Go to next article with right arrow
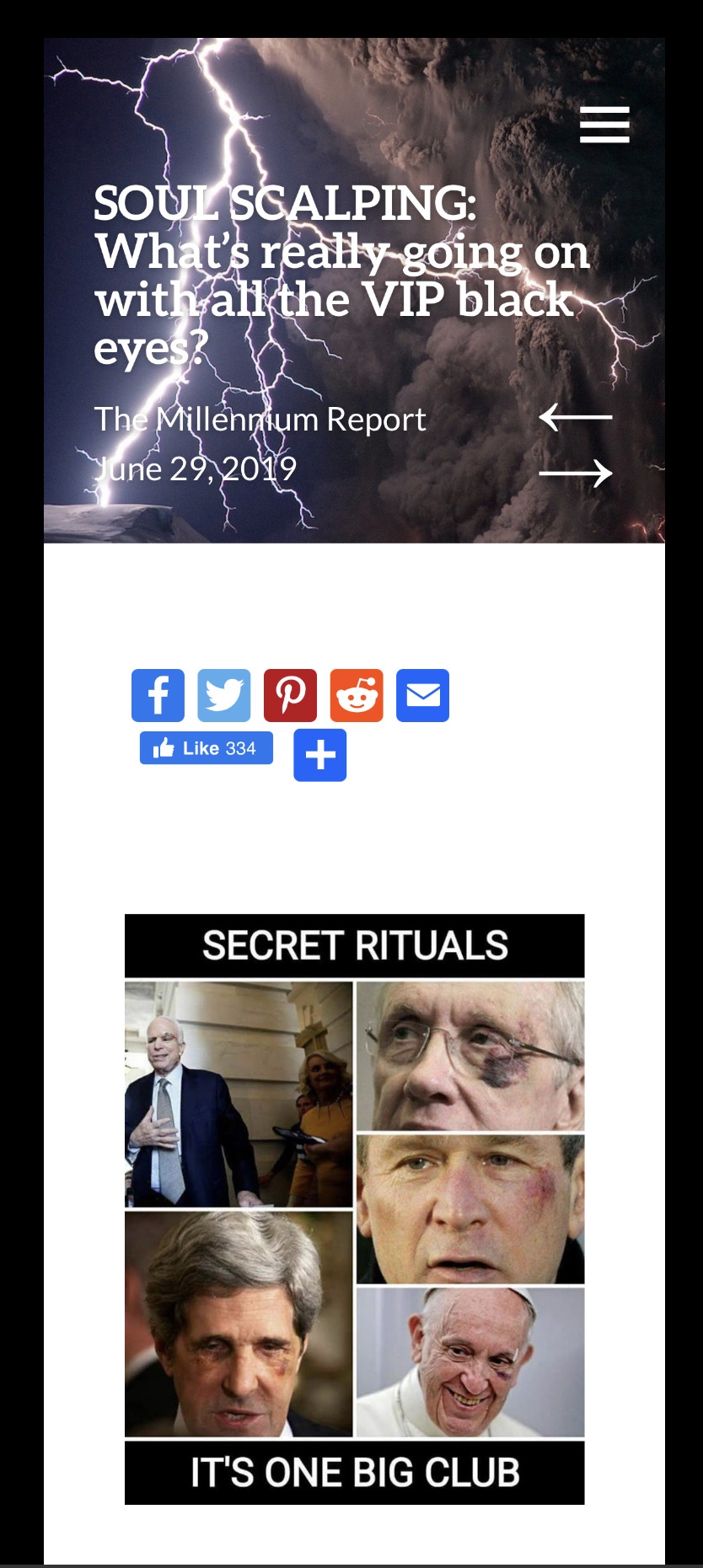This screenshot has height=1568, width=703. point(575,473)
